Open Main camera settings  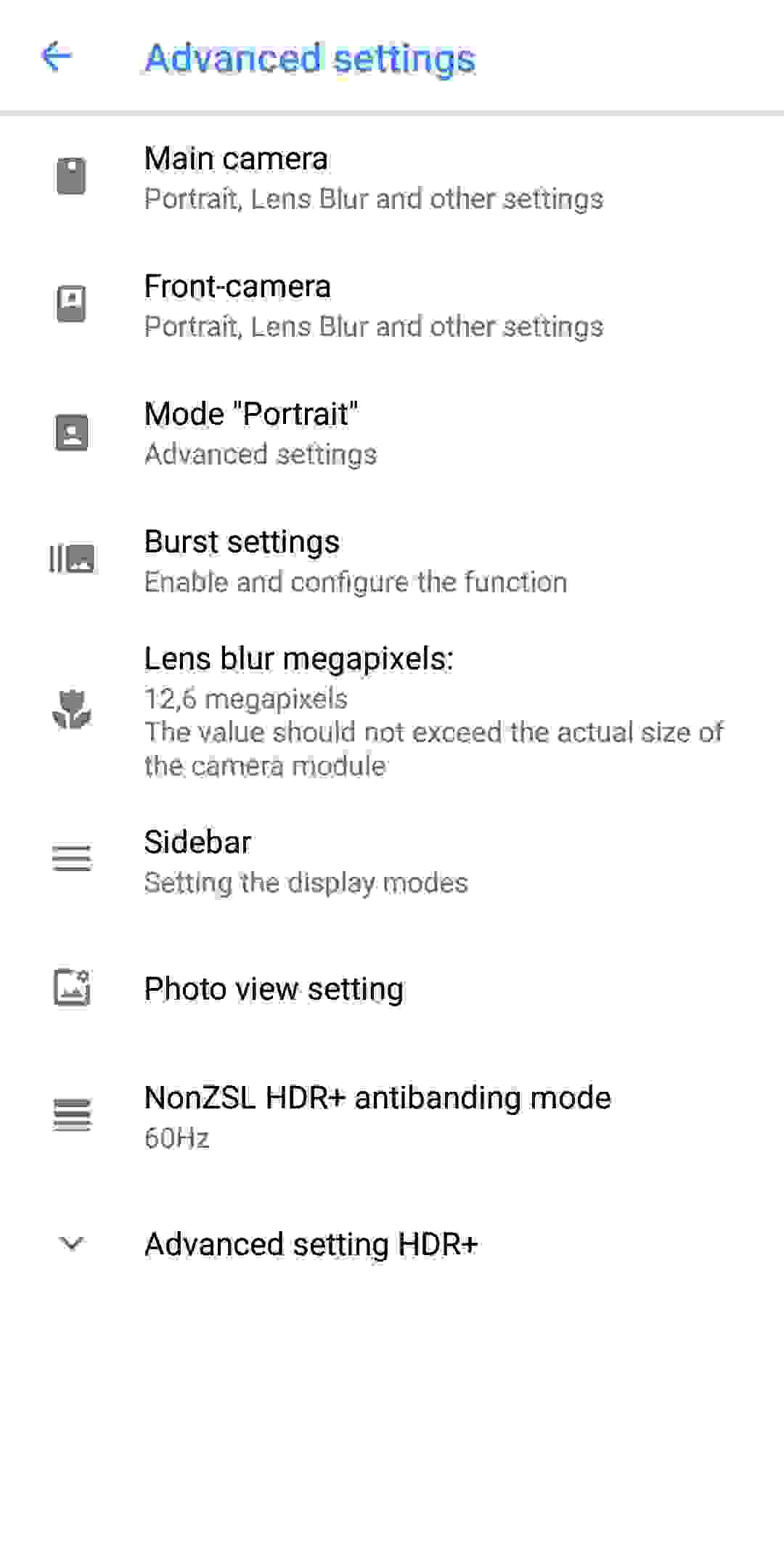(x=373, y=178)
